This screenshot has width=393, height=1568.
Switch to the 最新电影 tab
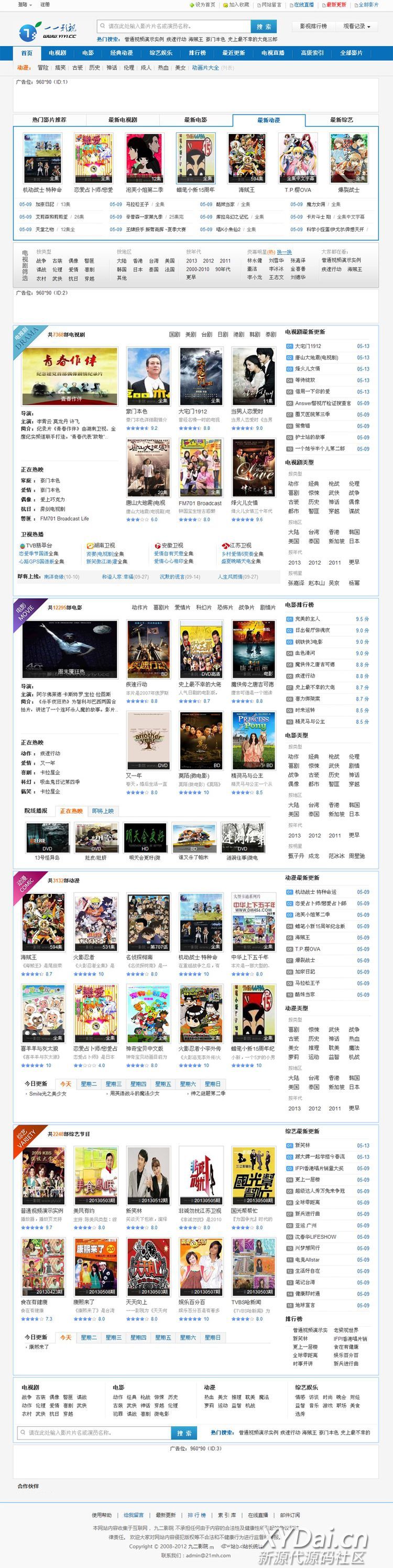(195, 120)
